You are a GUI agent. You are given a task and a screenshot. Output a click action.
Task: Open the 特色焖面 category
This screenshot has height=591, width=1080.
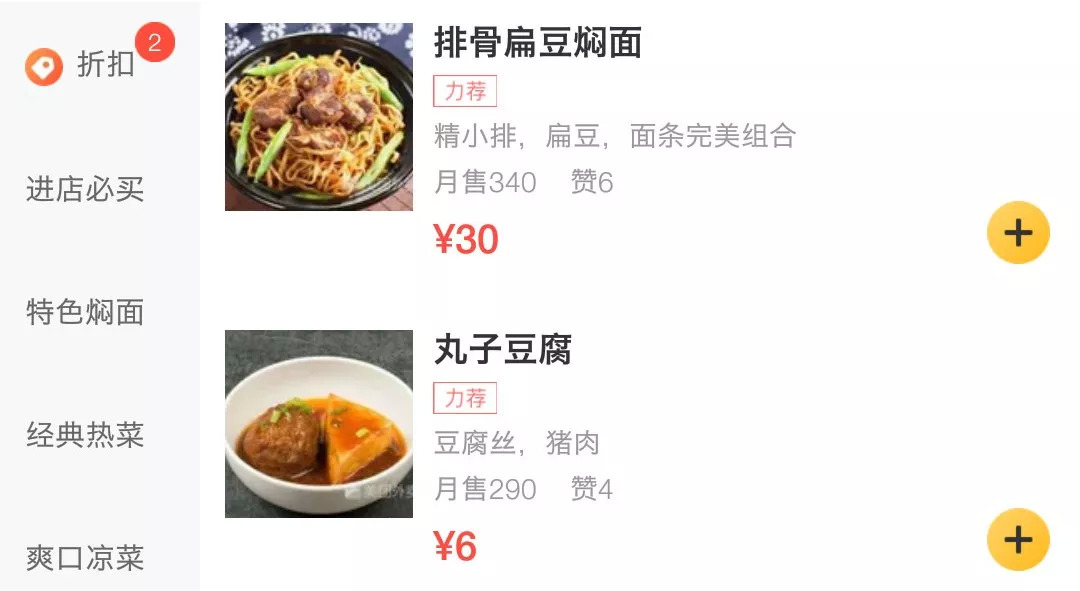pyautogui.click(x=86, y=312)
